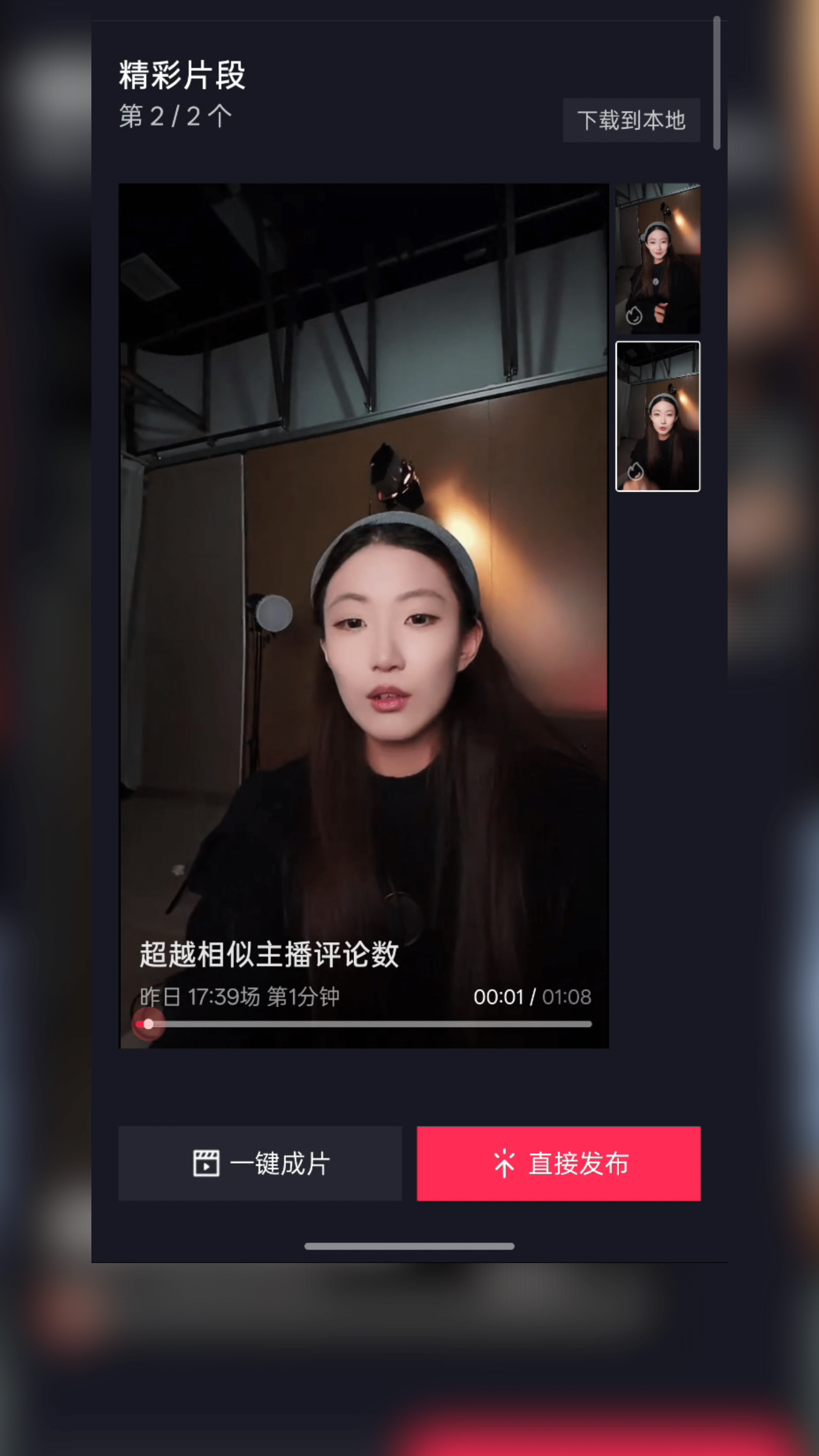Tap 下载到本地 to download the clip
819x1456 pixels.
(x=631, y=121)
